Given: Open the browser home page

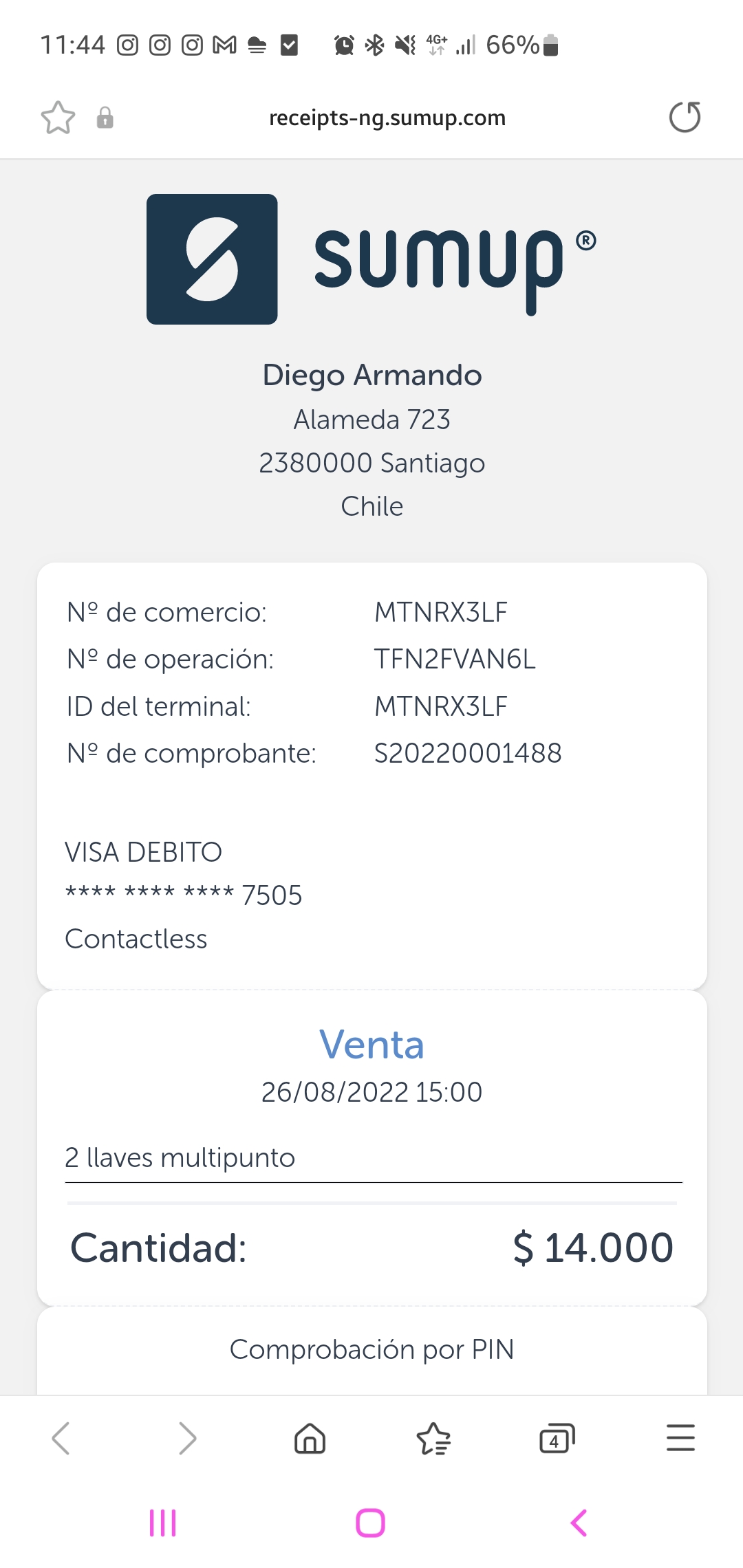Looking at the screenshot, I should tap(310, 1438).
